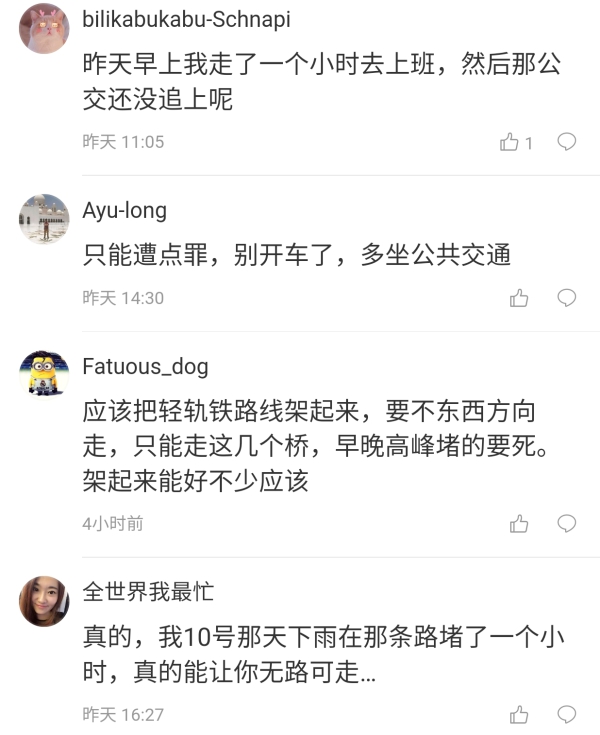View Fatuous_dog's minion avatar profile
600x735 pixels.
44,375
